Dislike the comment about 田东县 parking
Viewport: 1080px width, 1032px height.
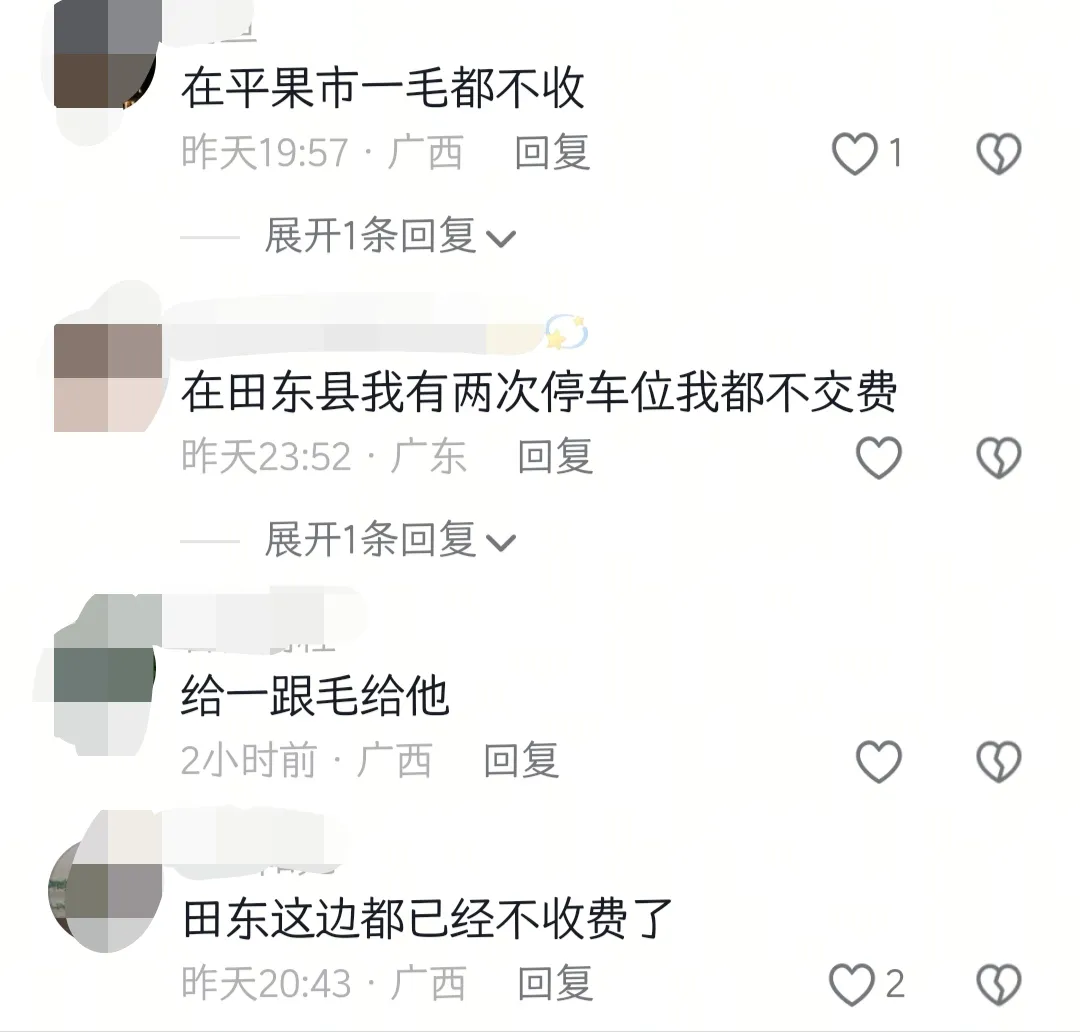pos(998,458)
